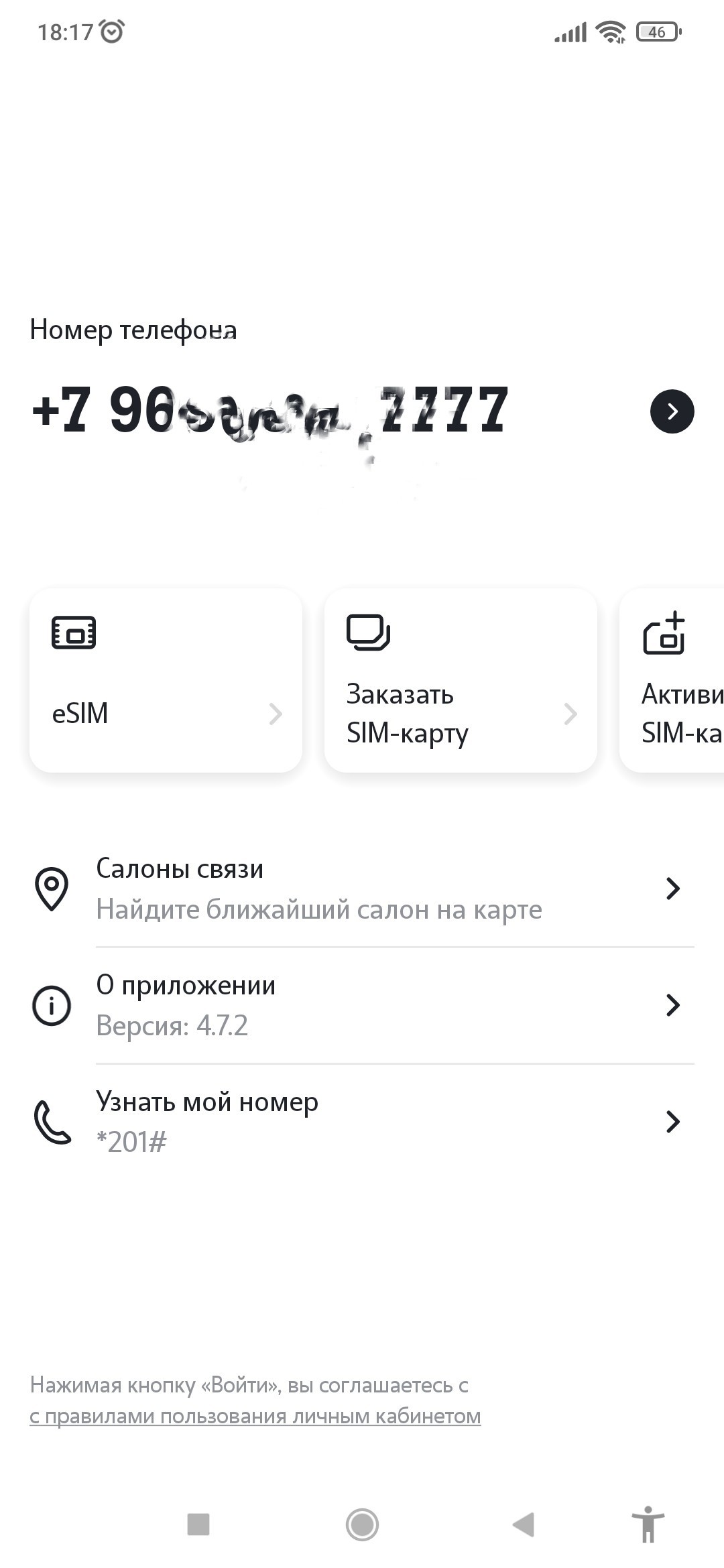Image resolution: width=724 pixels, height=1568 pixels.
Task: Open «О приложении» version info
Action: [362, 1005]
